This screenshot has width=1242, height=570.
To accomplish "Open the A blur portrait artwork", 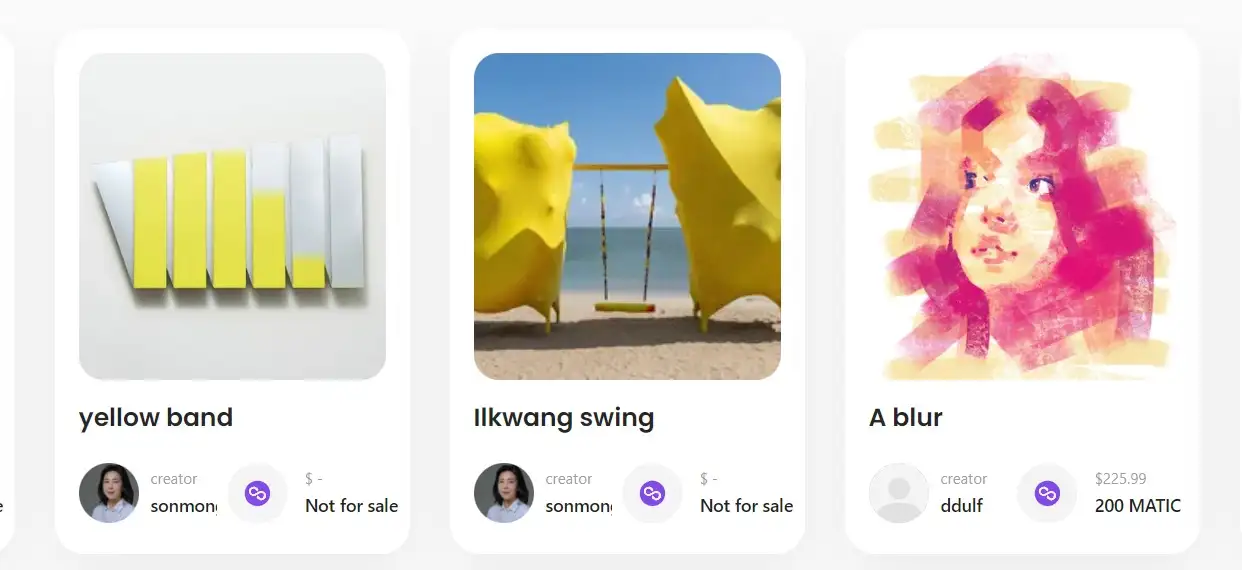I will 1022,216.
